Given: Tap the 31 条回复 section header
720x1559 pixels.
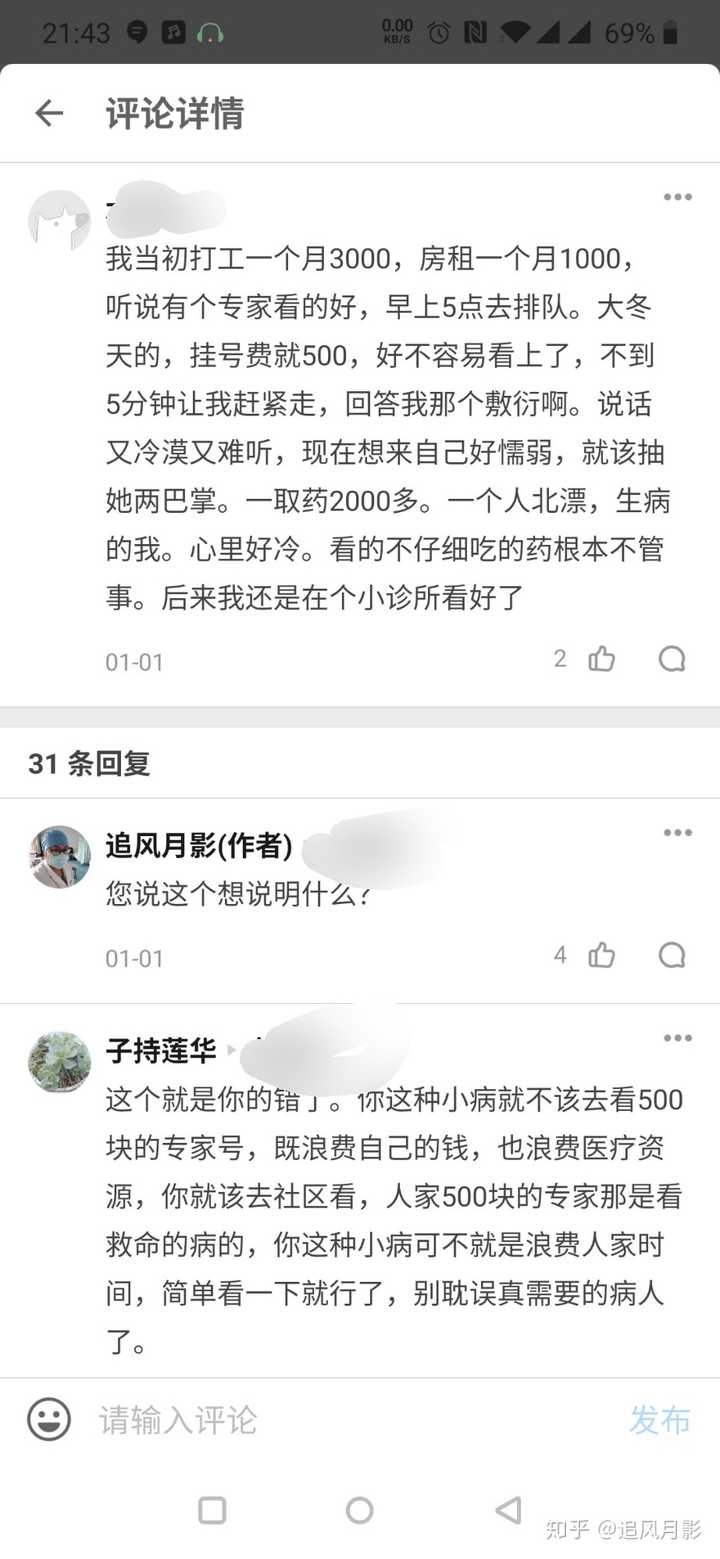Looking at the screenshot, I should 88,764.
